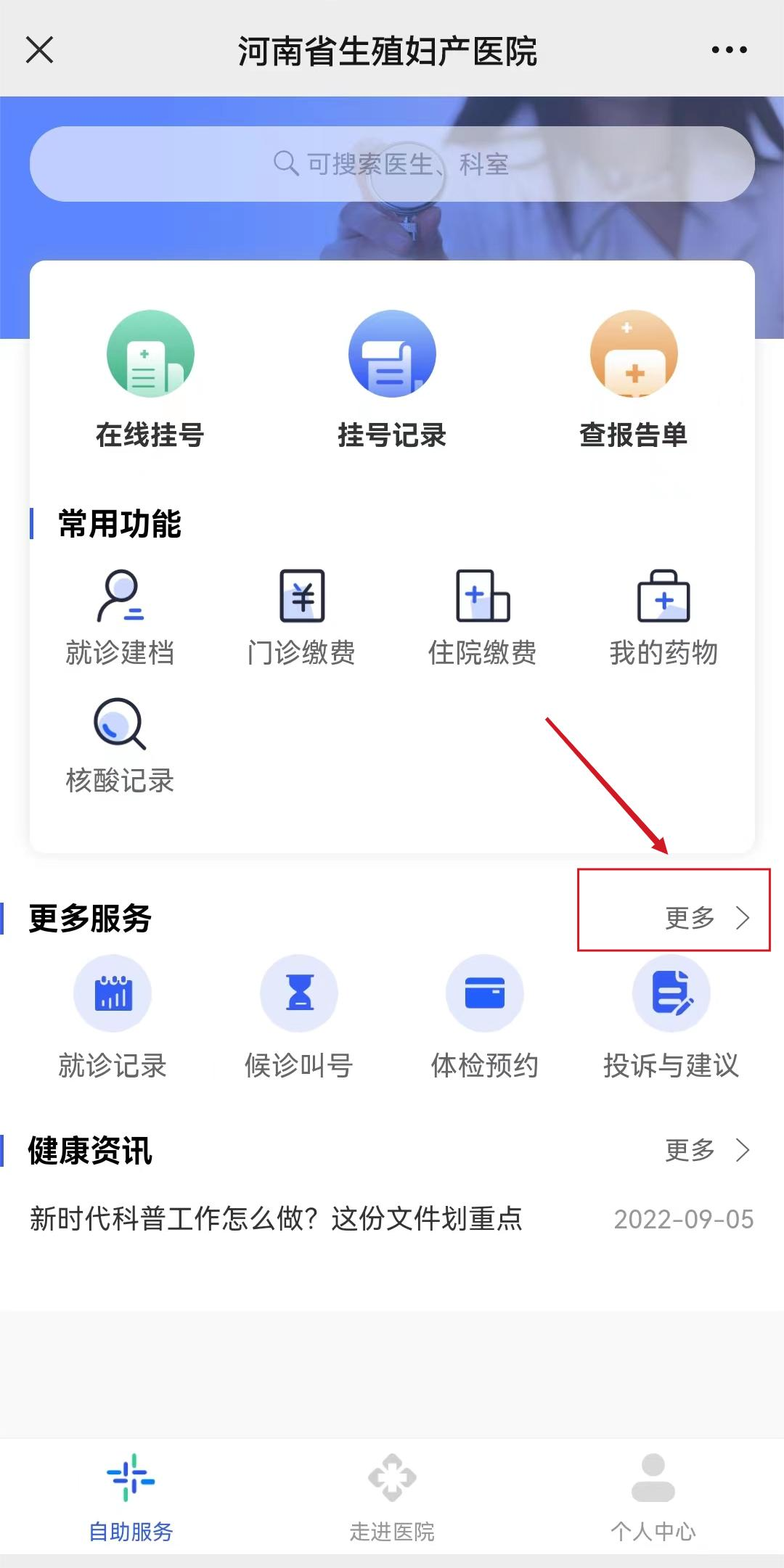View 核酸记录 nucleic acid records
Viewport: 784px width, 1568px height.
click(120, 746)
